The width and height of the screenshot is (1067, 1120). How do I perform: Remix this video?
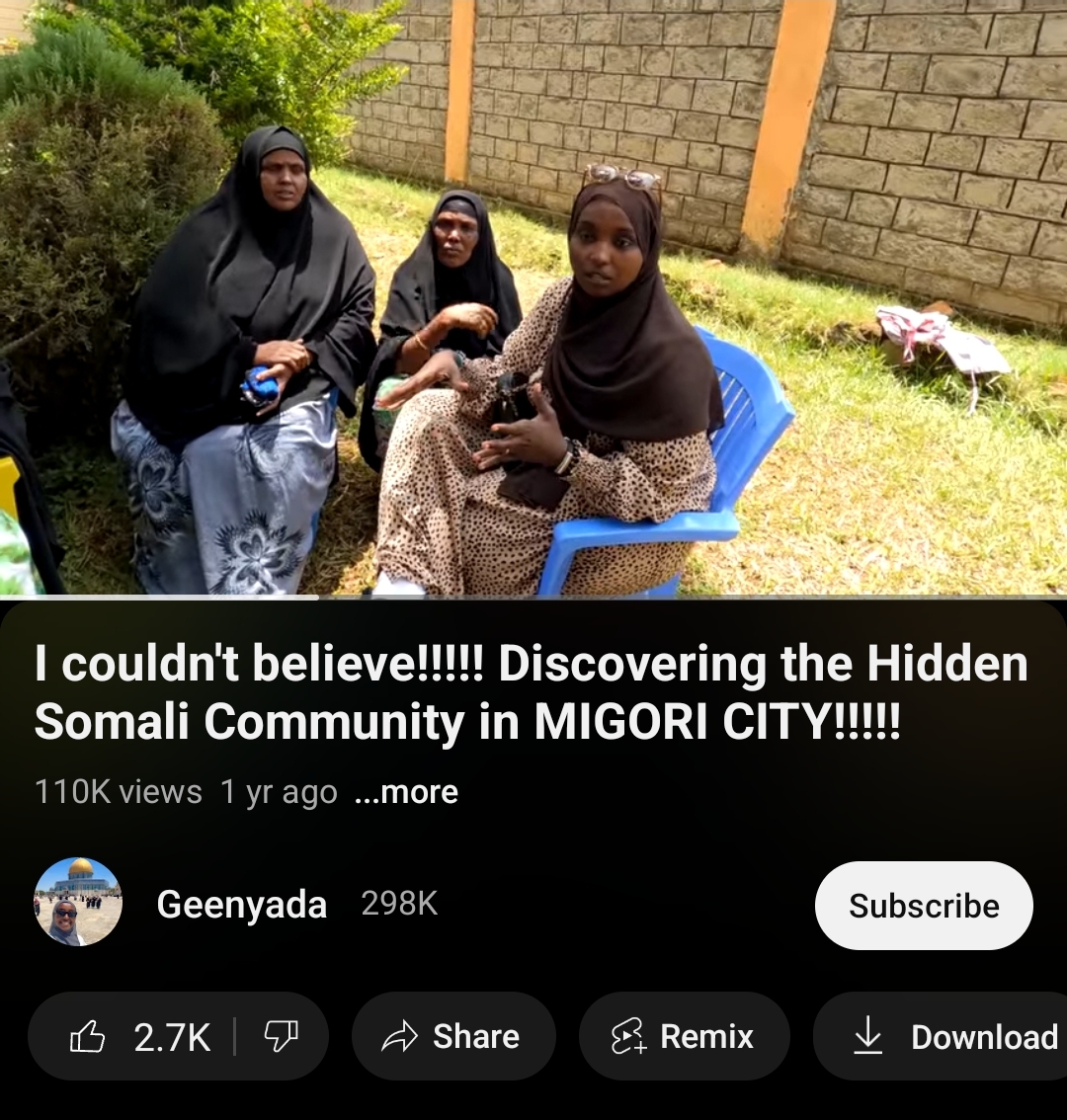(x=684, y=1037)
